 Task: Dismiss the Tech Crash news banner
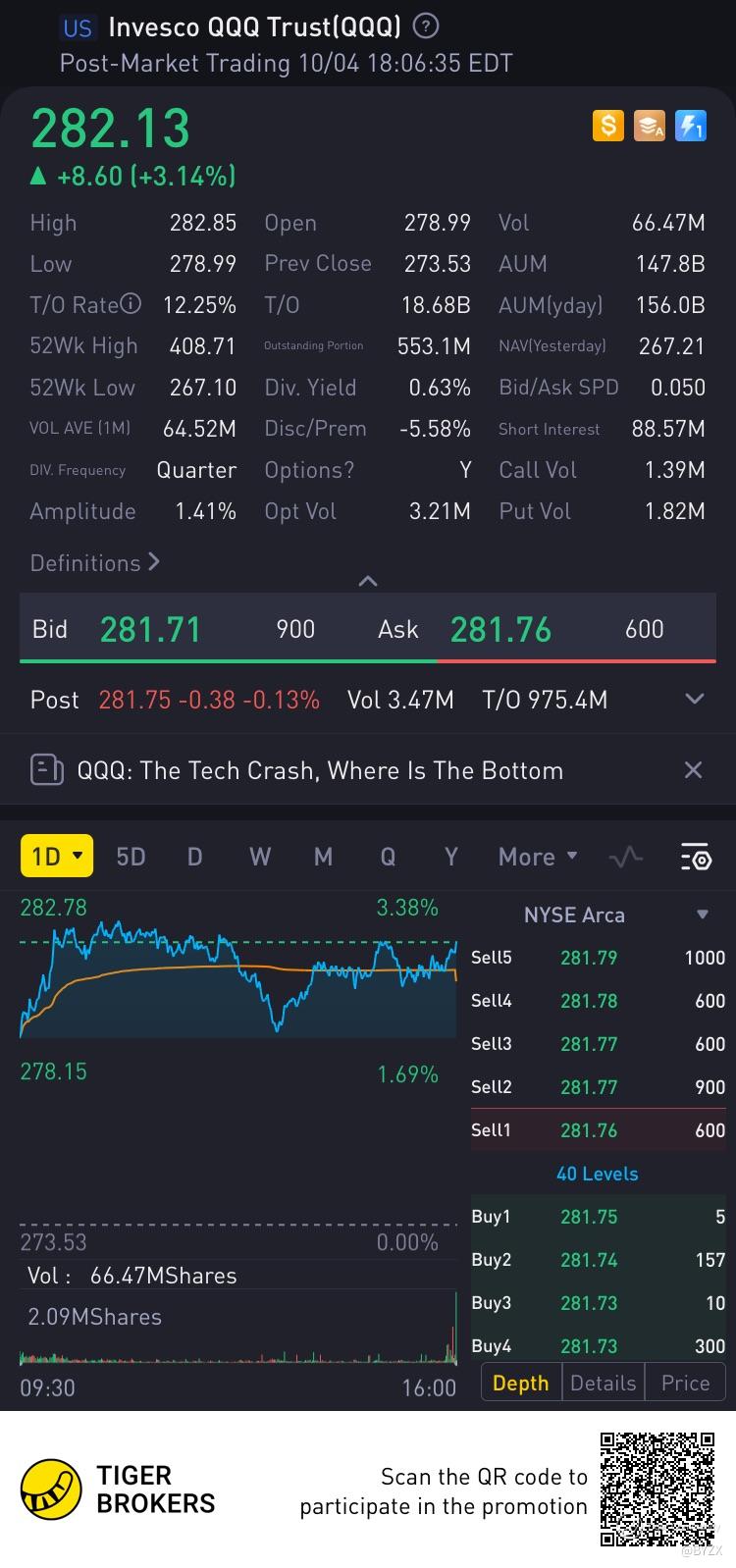[693, 770]
